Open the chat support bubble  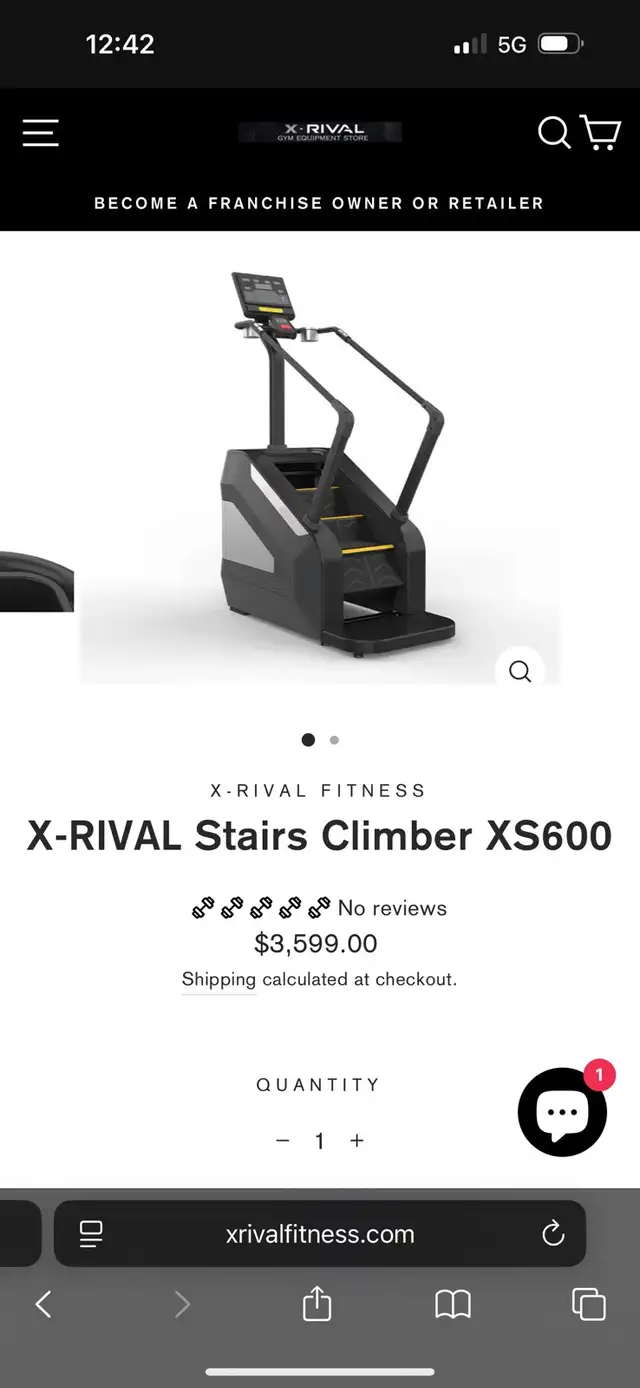tap(562, 1112)
